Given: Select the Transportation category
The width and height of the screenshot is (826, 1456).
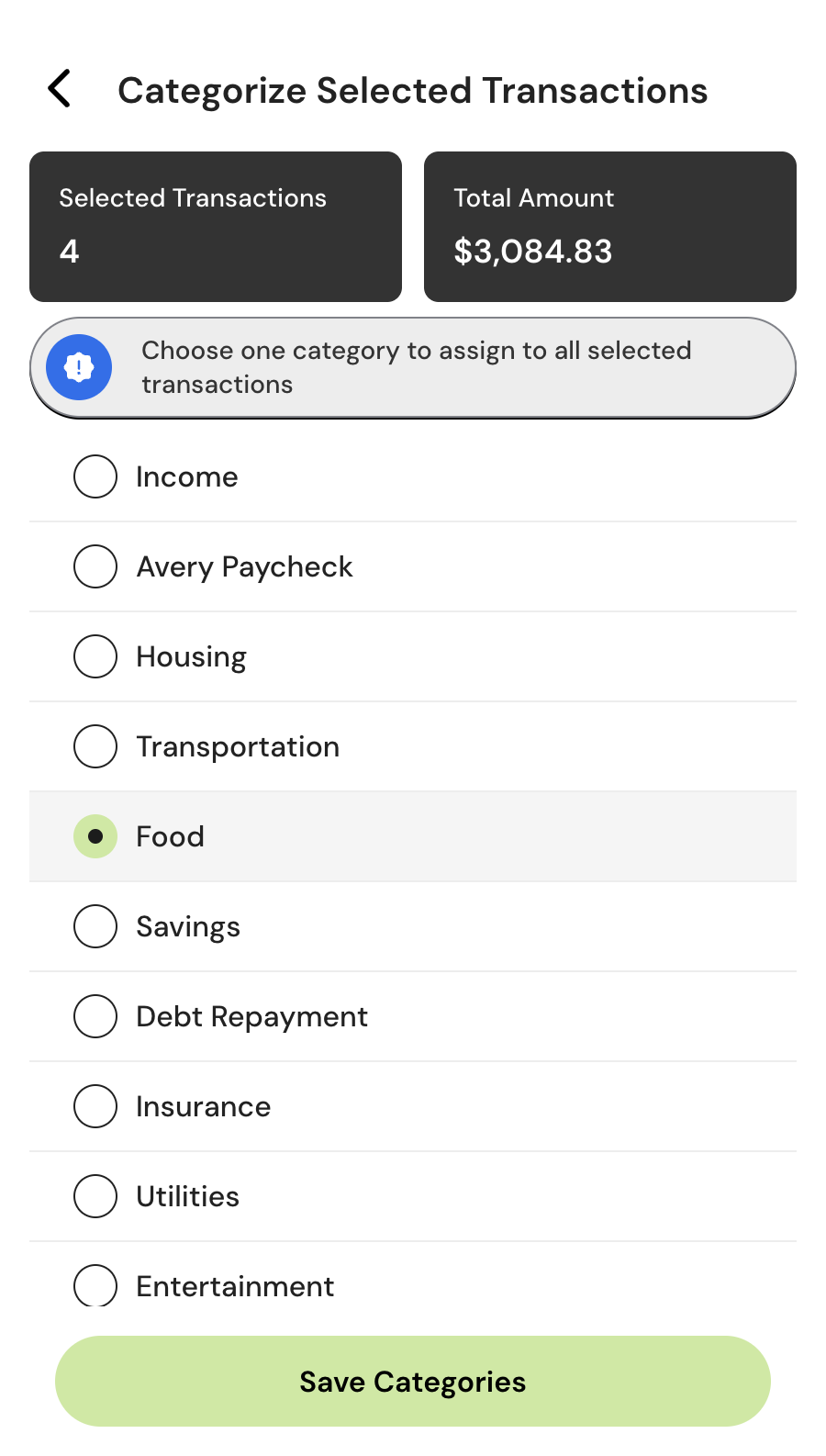Looking at the screenshot, I should (x=95, y=746).
